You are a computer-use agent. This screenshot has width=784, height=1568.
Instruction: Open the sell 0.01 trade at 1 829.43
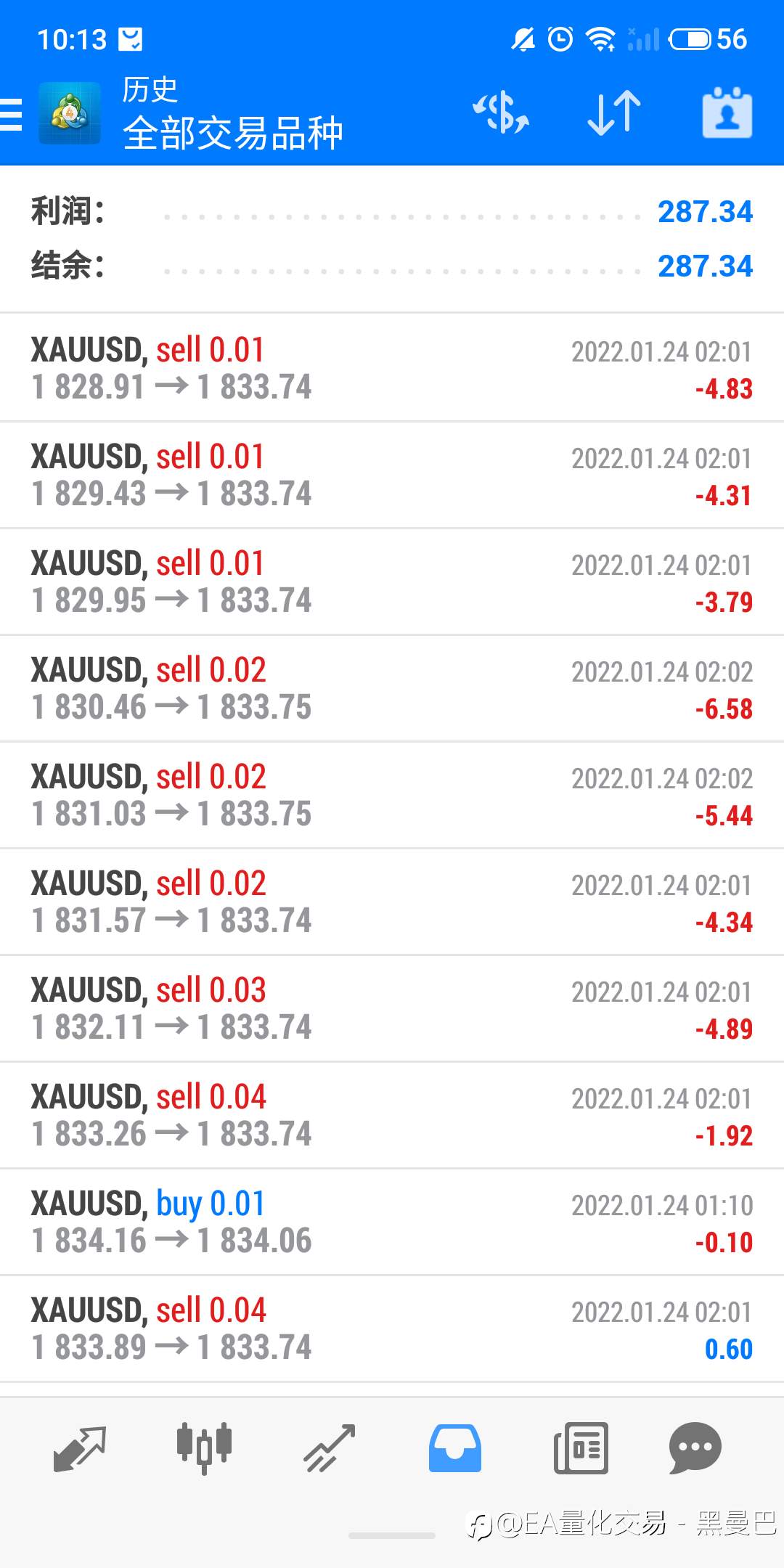pyautogui.click(x=392, y=475)
